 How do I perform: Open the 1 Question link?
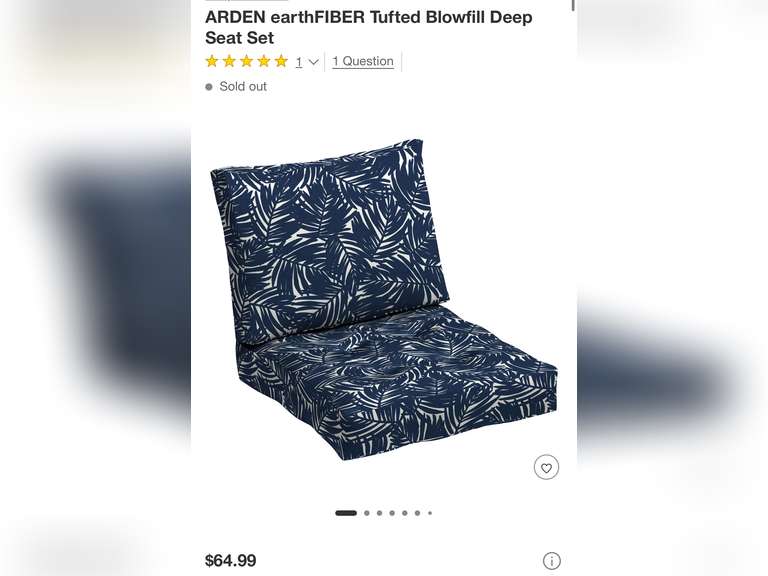[363, 61]
